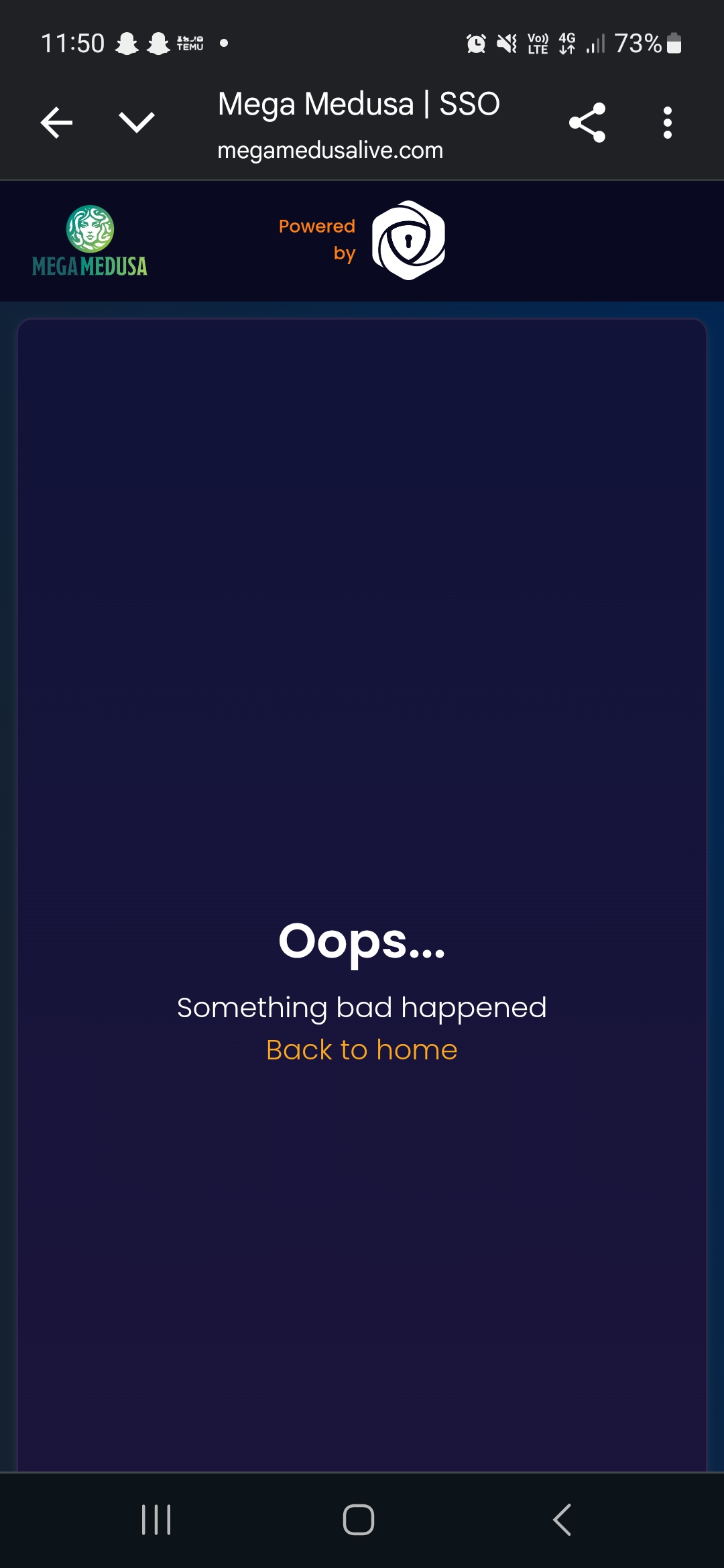Follow the Back to home link
This screenshot has width=724, height=1568.
pos(361,1049)
